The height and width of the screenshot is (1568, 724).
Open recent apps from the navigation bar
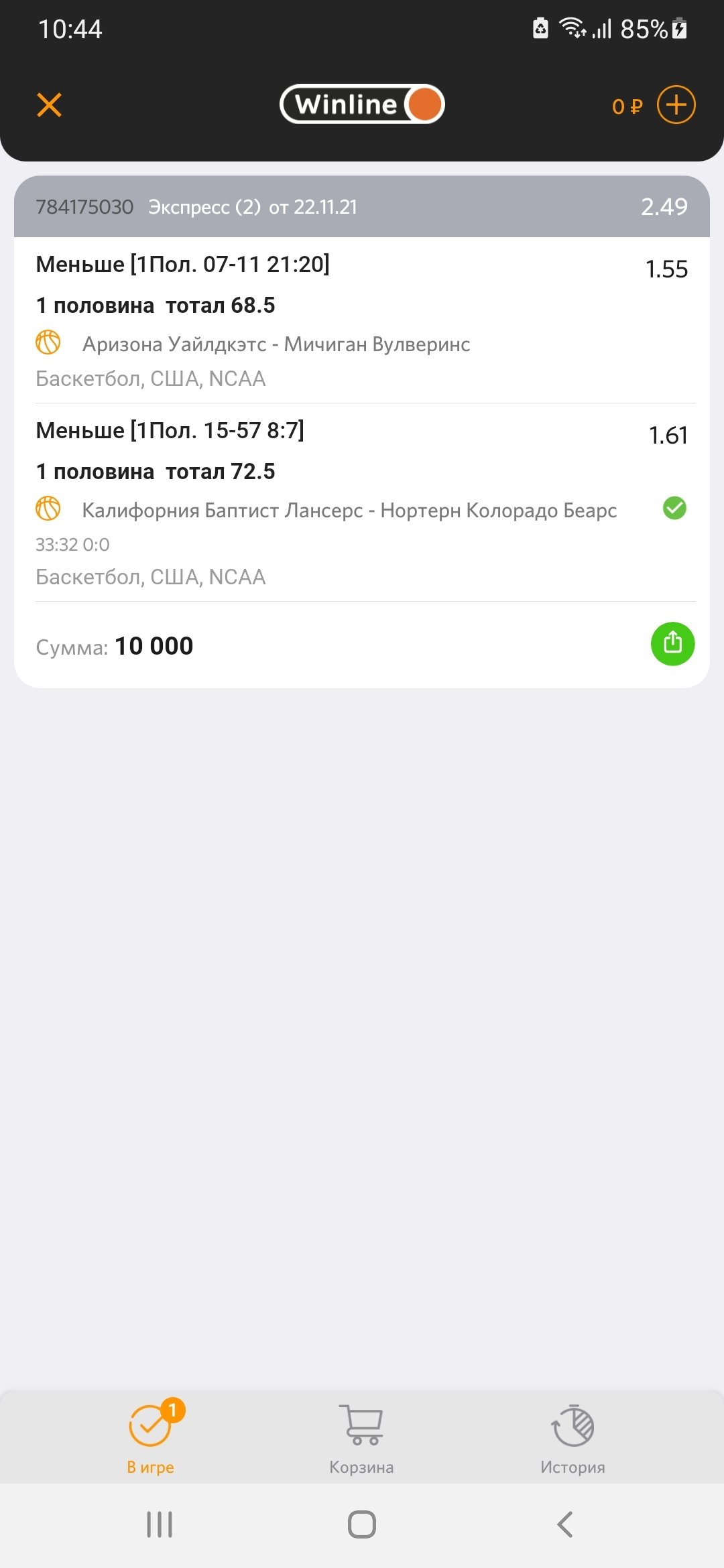(160, 1524)
